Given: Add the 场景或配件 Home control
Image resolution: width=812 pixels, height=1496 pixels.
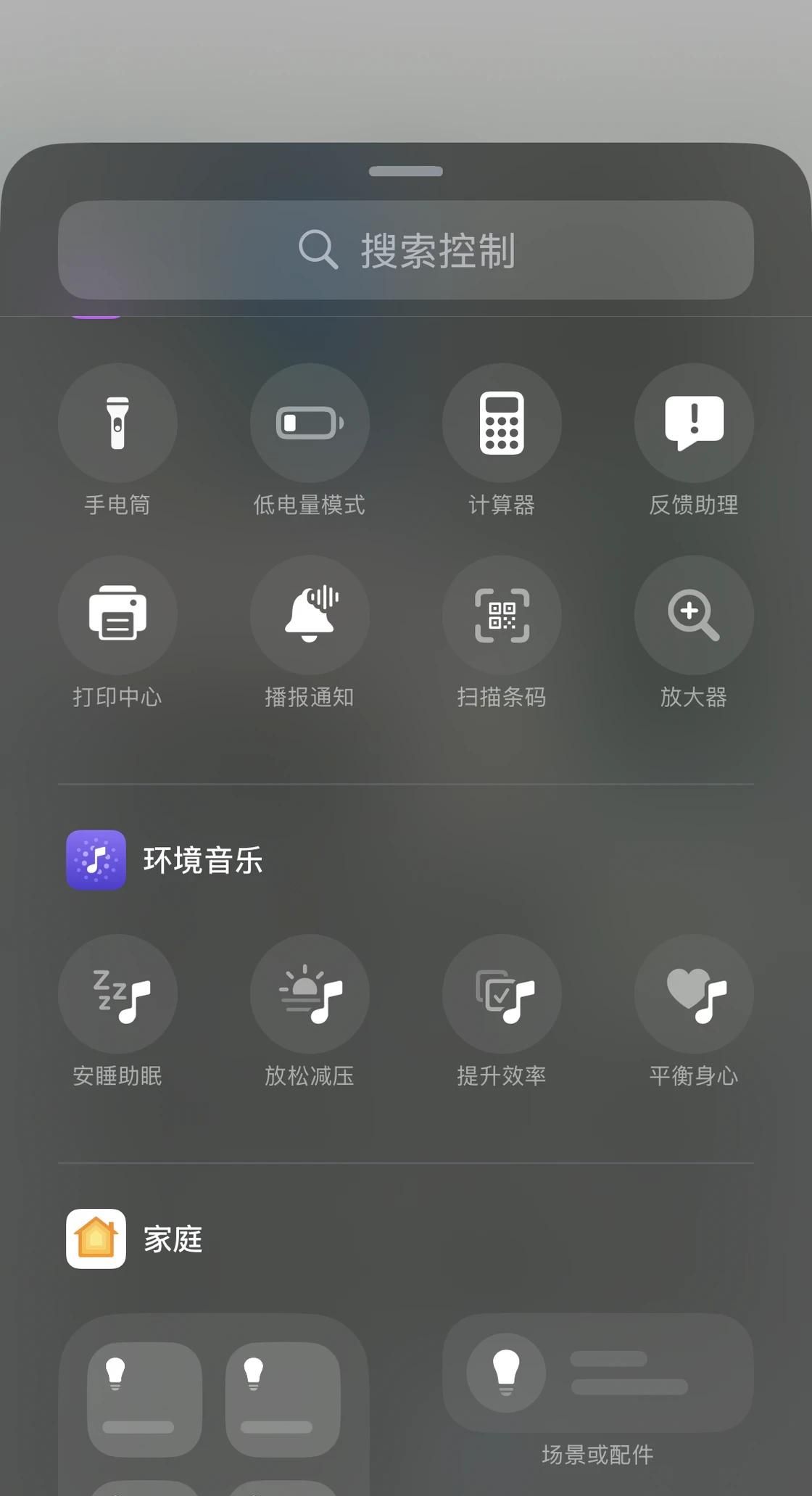Looking at the screenshot, I should pos(597,1373).
